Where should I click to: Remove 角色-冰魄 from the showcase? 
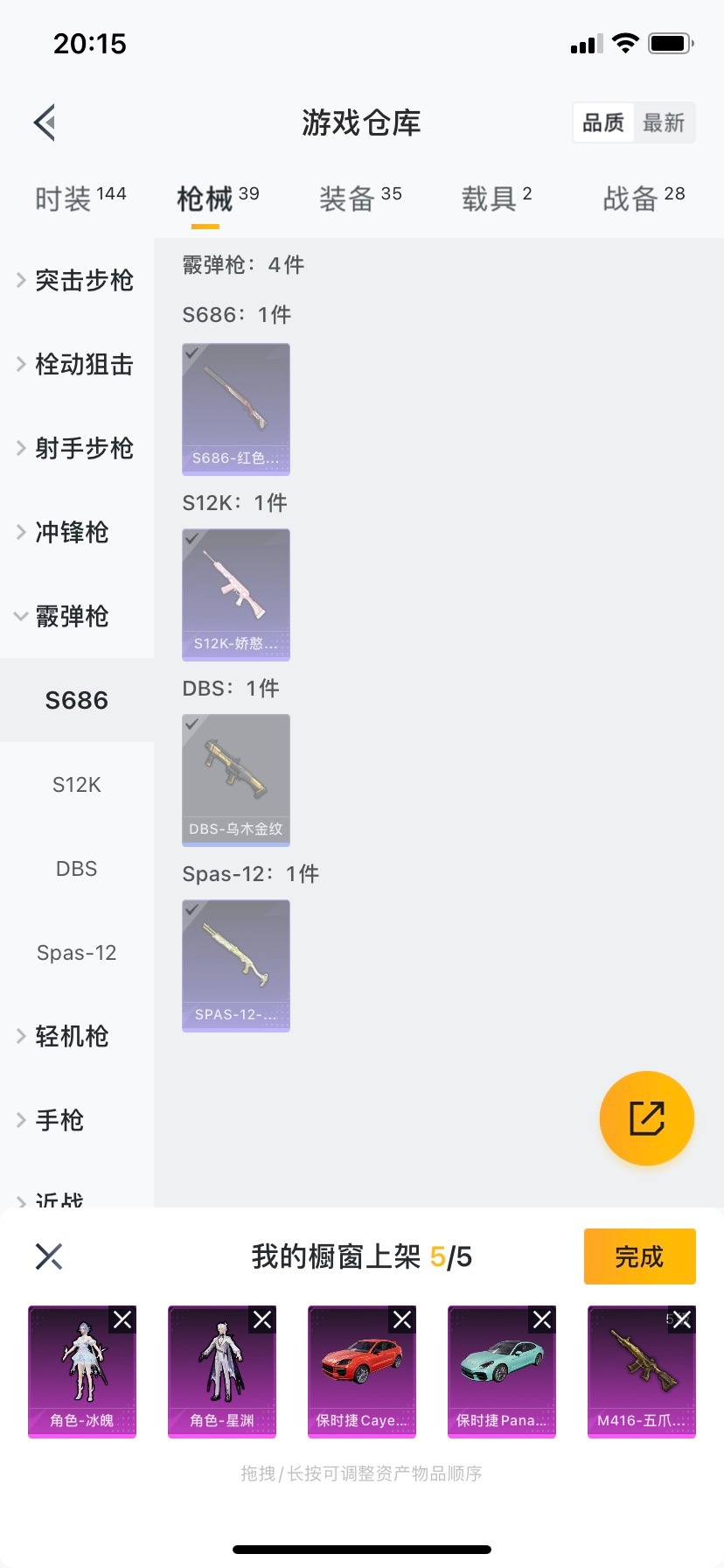(x=122, y=1319)
